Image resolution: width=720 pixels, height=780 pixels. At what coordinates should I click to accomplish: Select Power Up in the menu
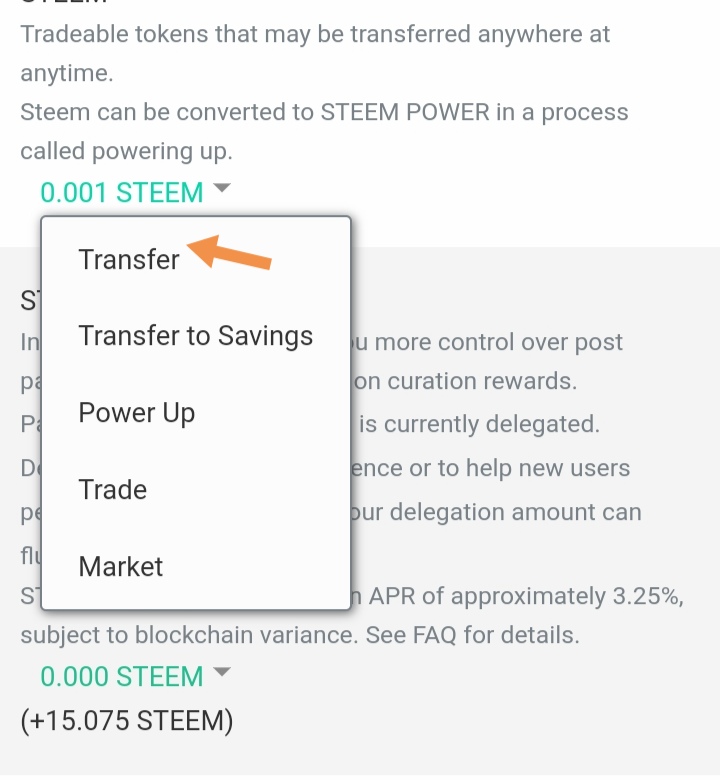(x=137, y=413)
